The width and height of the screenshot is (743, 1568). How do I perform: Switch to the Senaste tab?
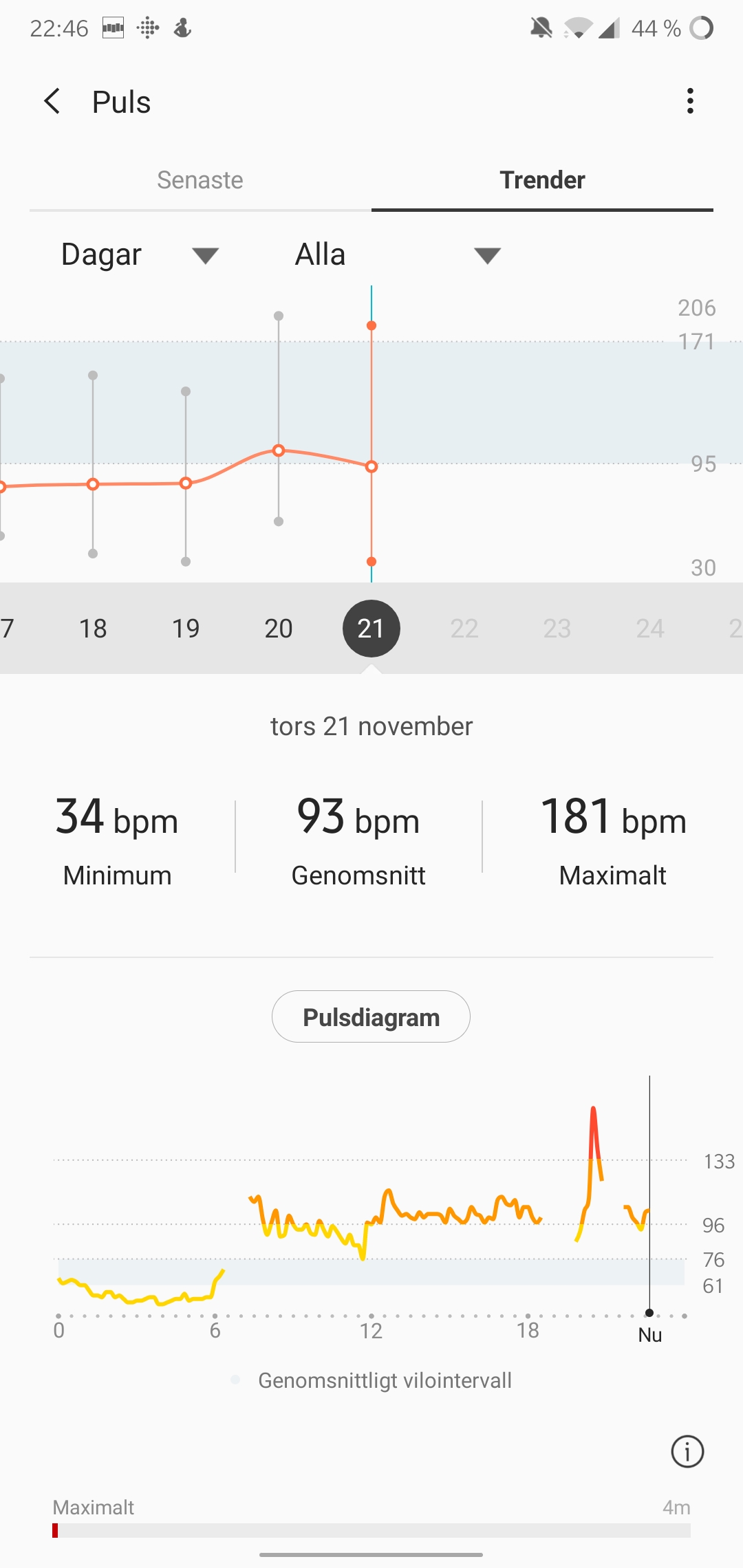pyautogui.click(x=200, y=179)
